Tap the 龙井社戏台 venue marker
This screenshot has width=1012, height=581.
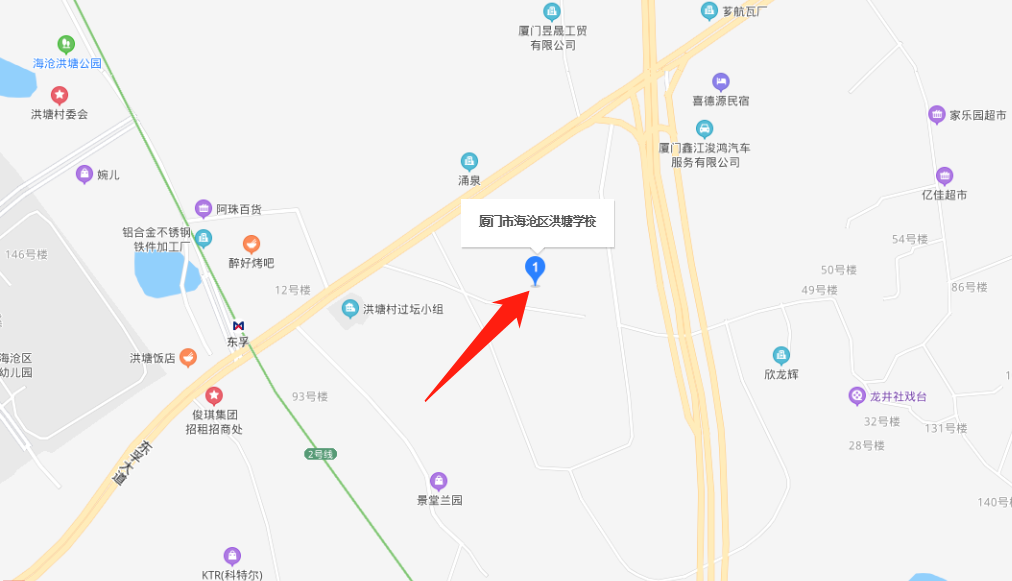click(857, 396)
